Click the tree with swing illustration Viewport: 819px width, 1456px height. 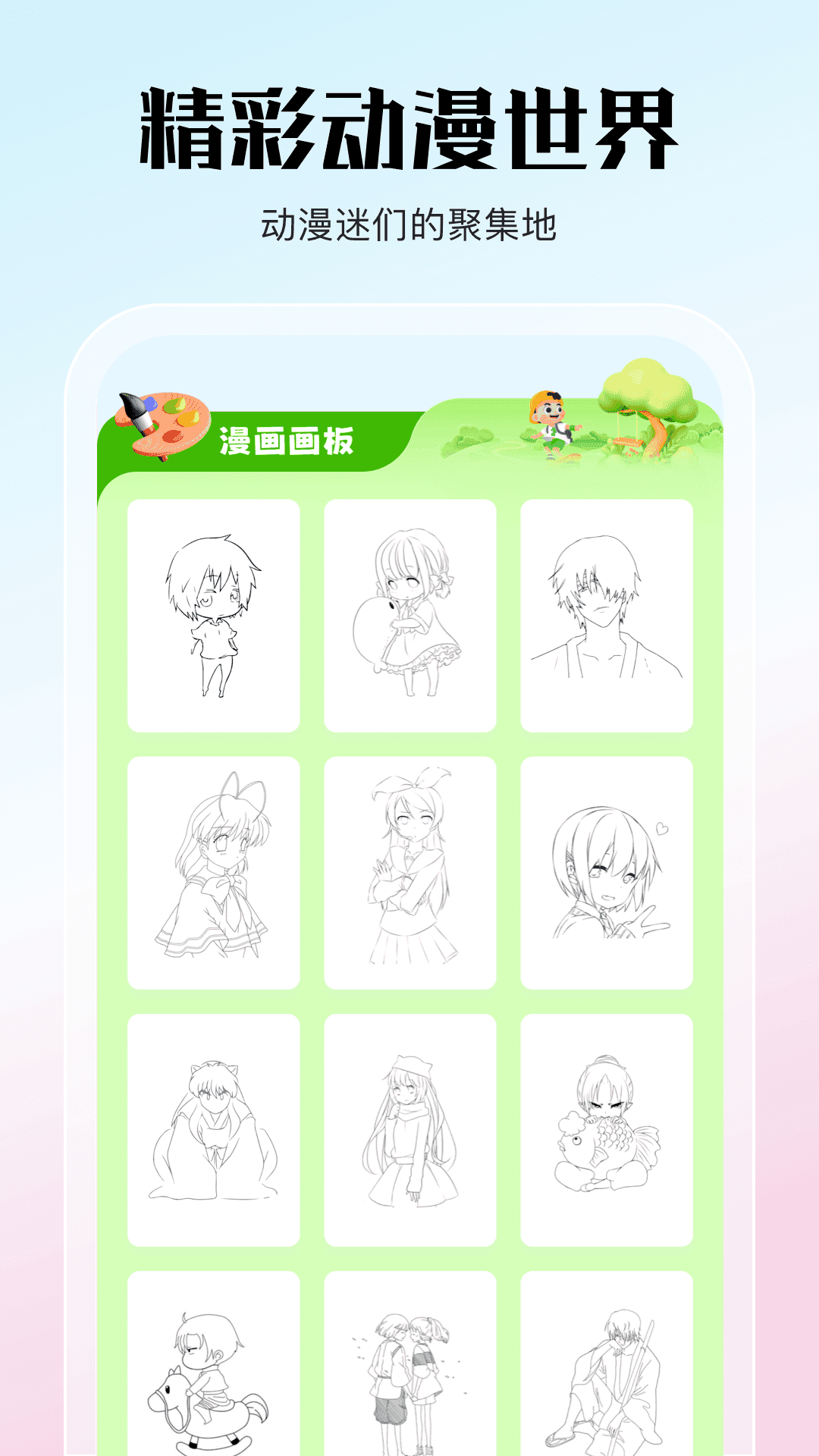click(646, 402)
